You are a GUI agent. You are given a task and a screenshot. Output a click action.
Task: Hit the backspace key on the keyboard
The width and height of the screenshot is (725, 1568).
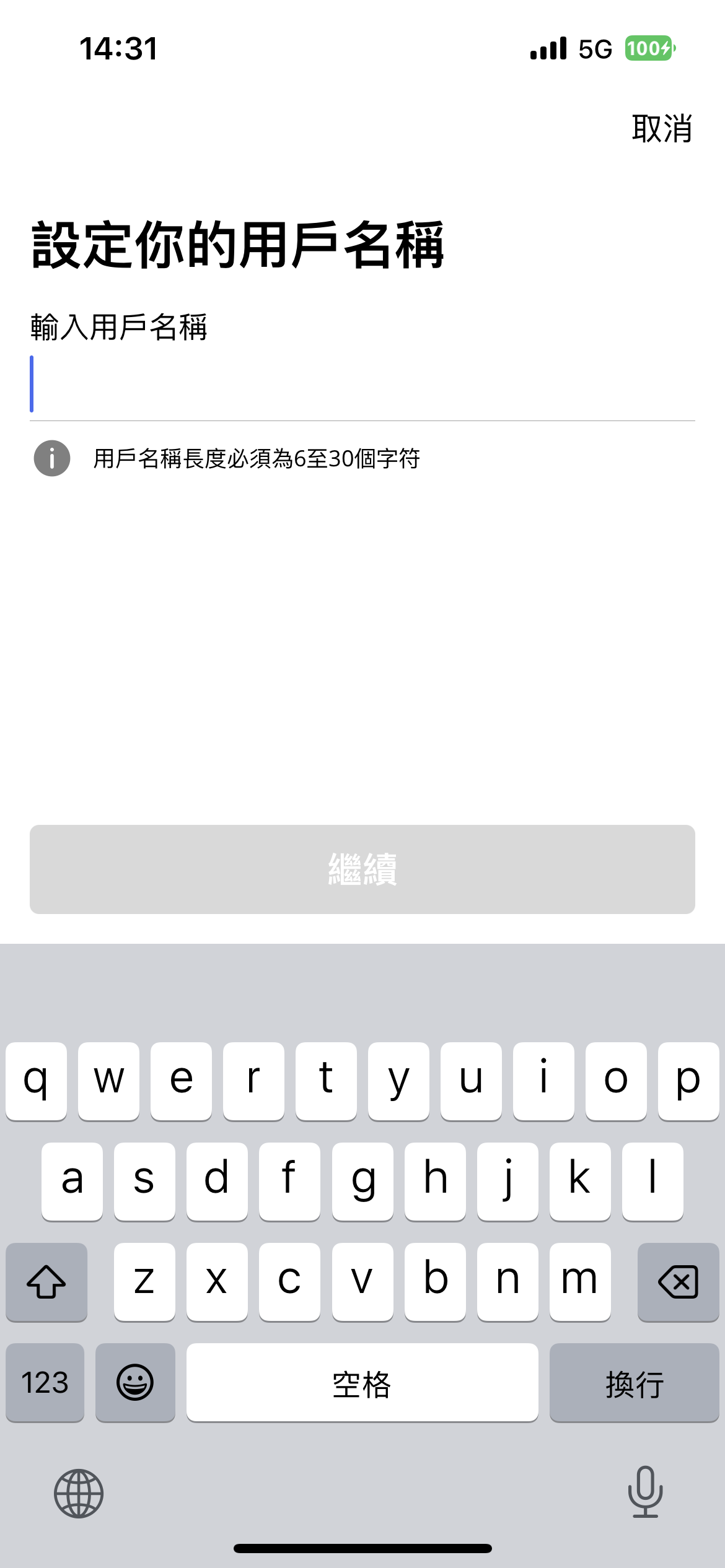(x=678, y=1281)
